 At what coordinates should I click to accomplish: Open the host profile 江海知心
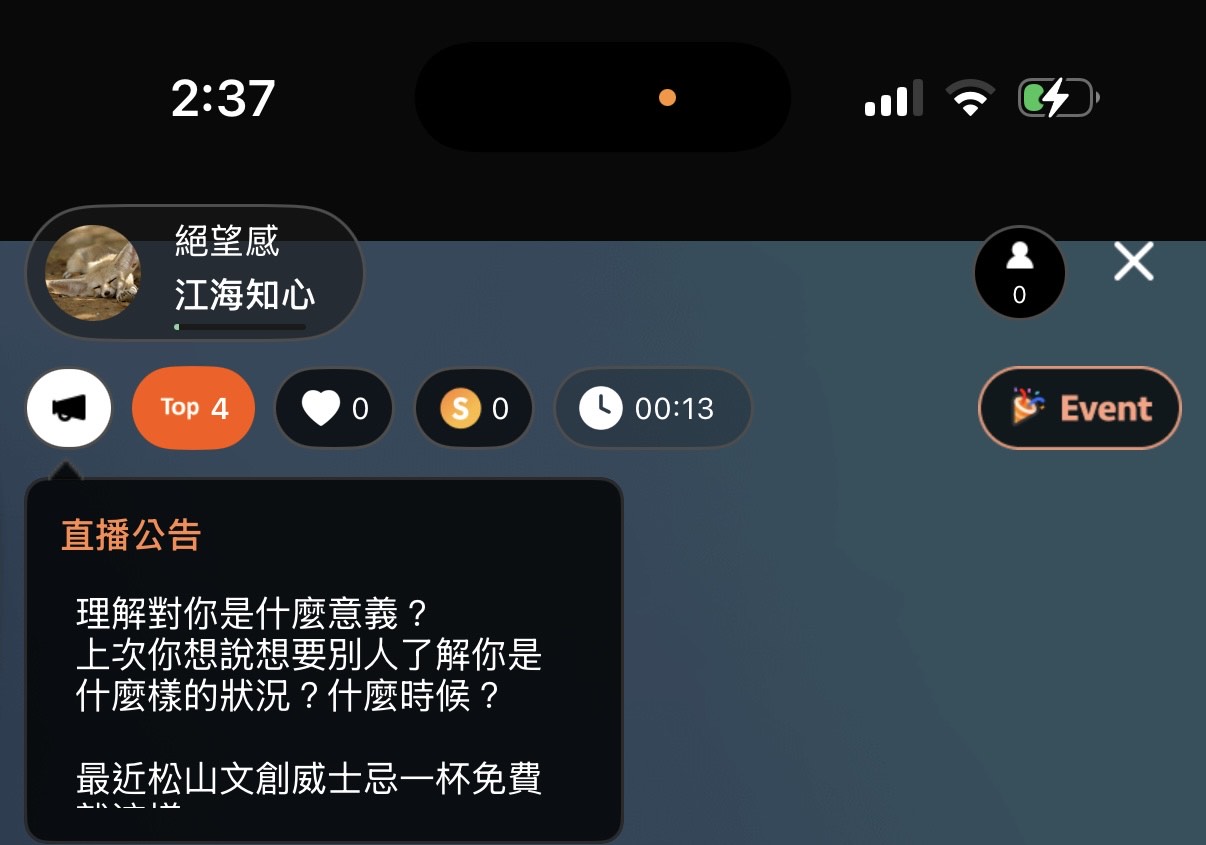pyautogui.click(x=195, y=272)
